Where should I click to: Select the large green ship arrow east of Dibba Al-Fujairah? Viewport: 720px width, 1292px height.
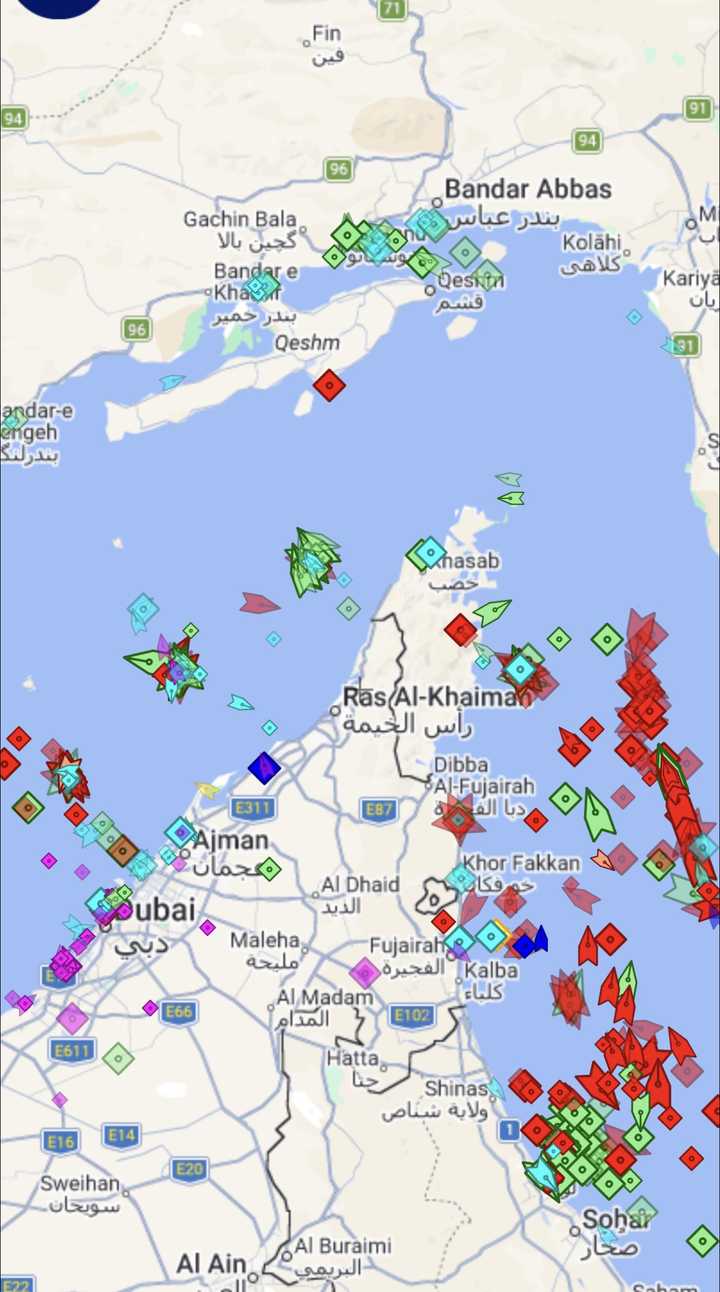[598, 814]
